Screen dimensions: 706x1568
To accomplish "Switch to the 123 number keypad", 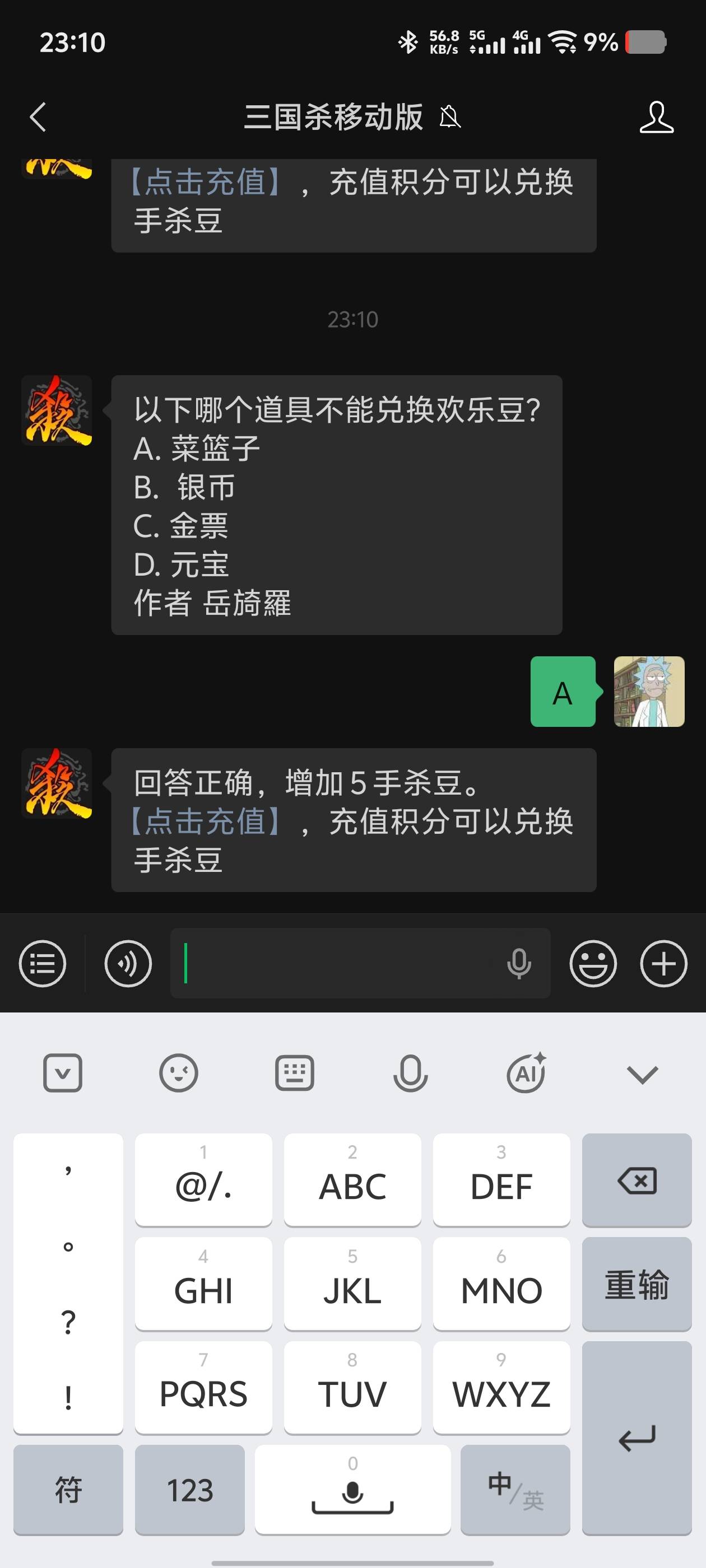I will [x=189, y=1490].
